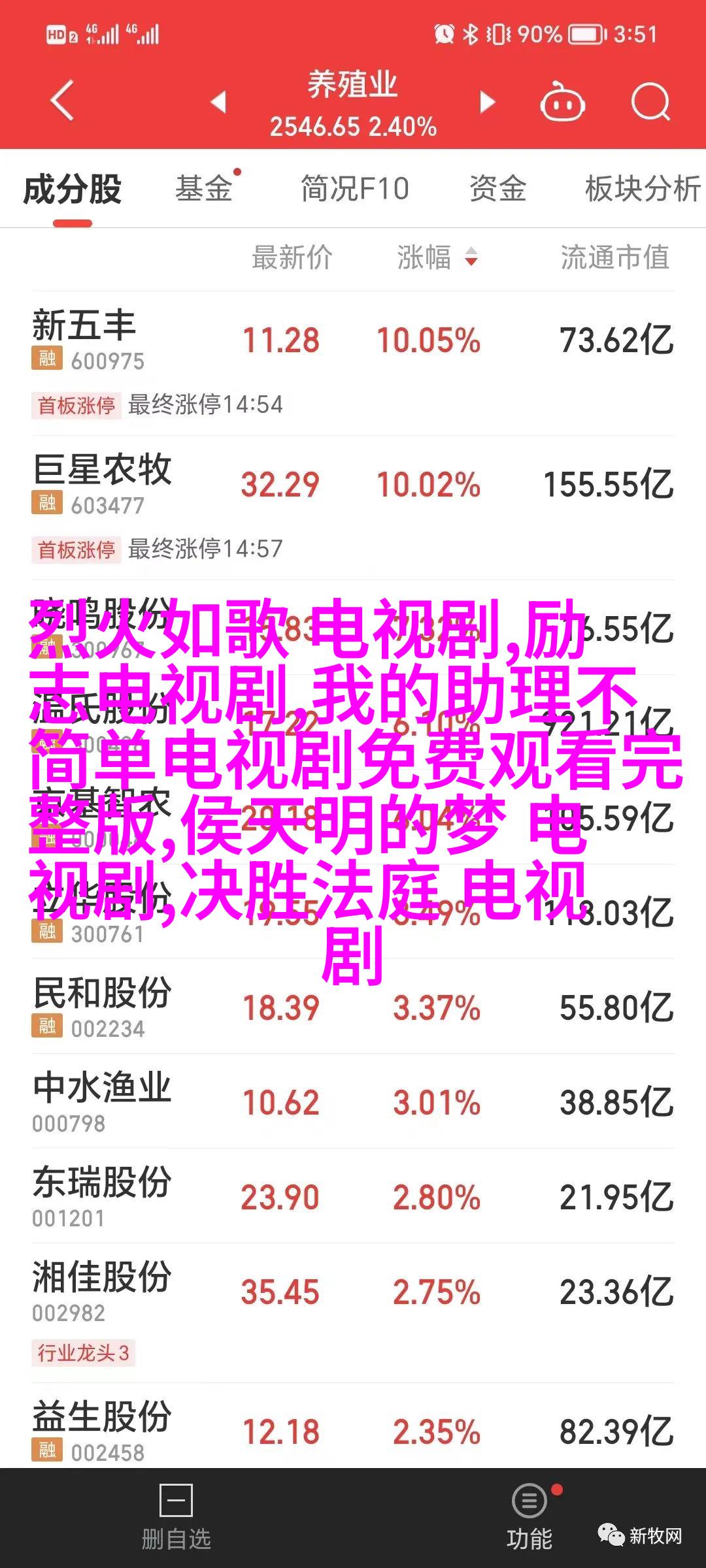Open the robot assistant icon
Viewport: 706px width, 1568px height.
tap(562, 102)
